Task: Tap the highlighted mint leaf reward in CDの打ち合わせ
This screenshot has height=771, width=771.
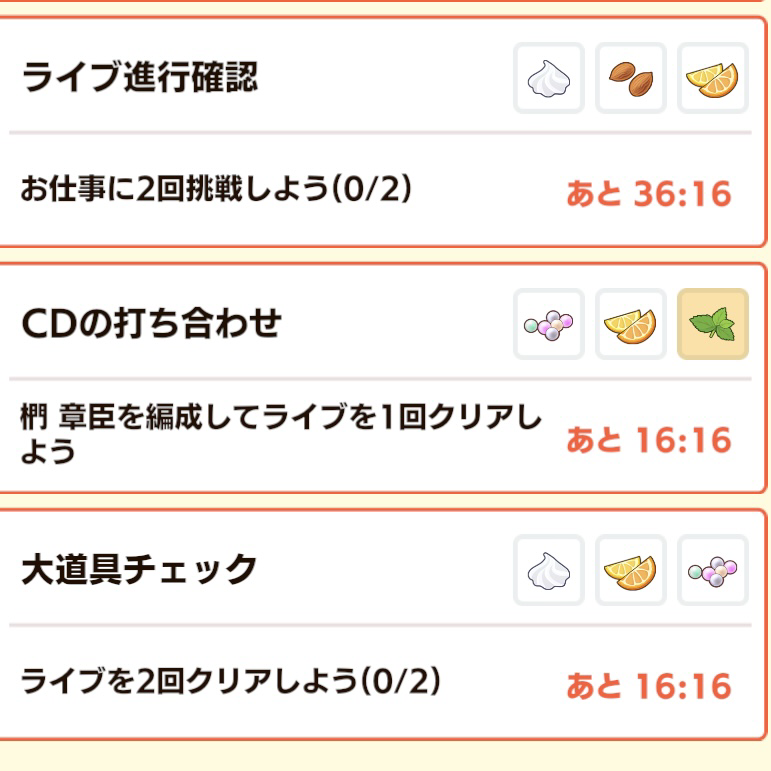Action: 713,324
